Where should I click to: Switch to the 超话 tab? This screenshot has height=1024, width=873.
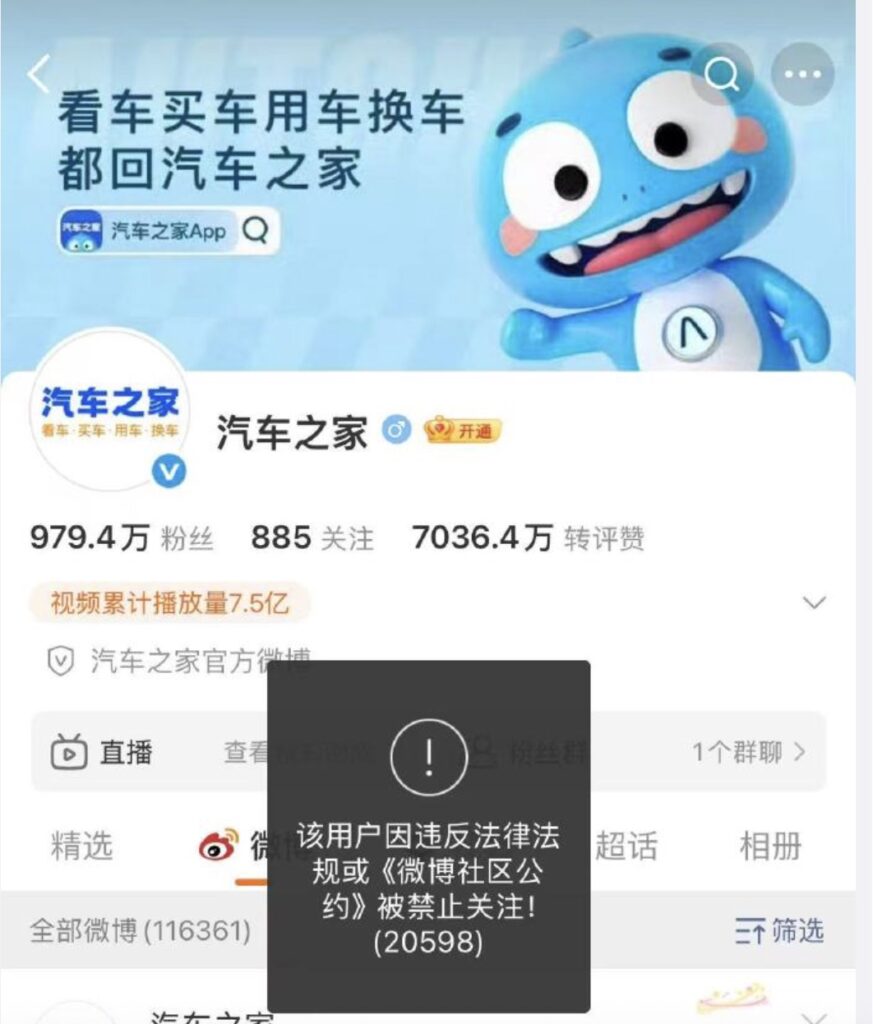coord(627,846)
